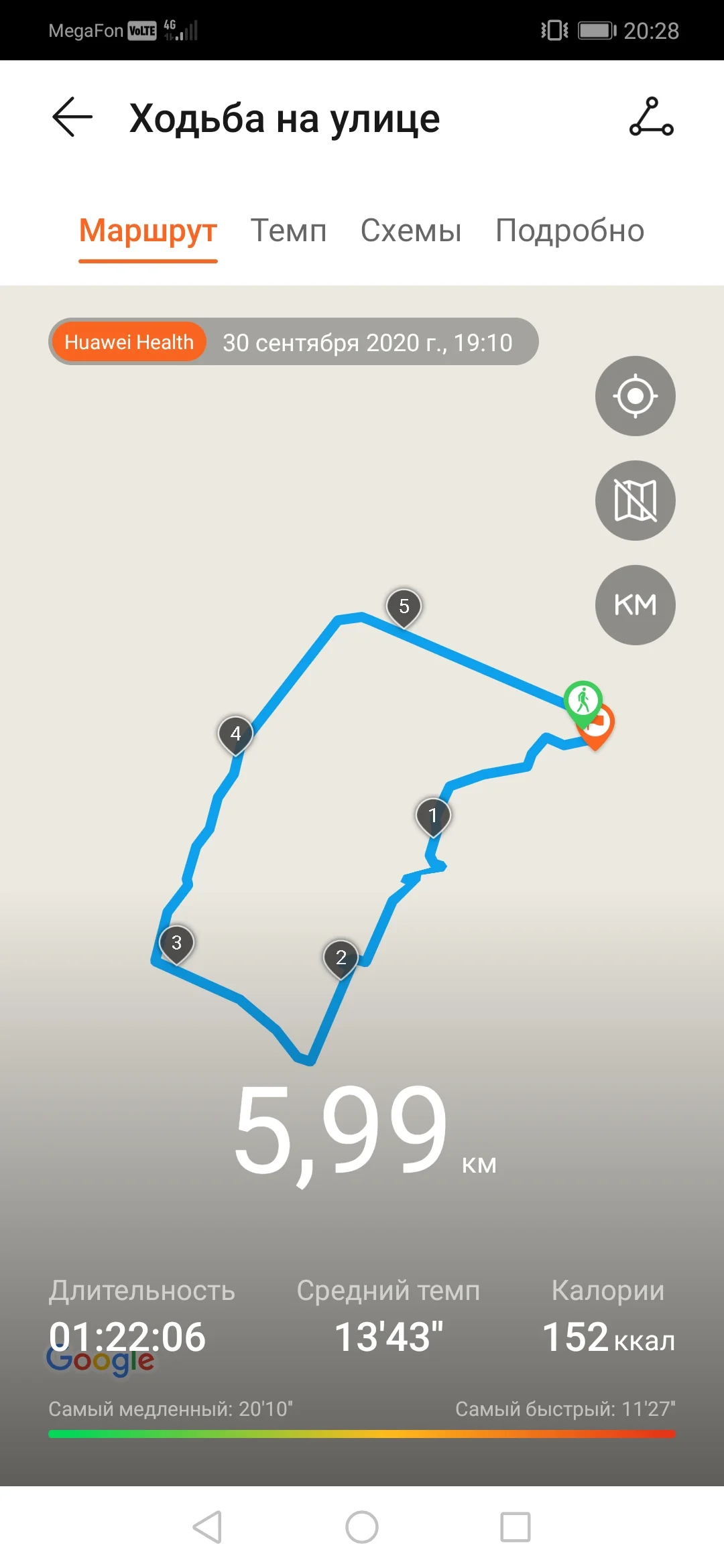
Task: Open the Схемы tab
Action: point(411,231)
